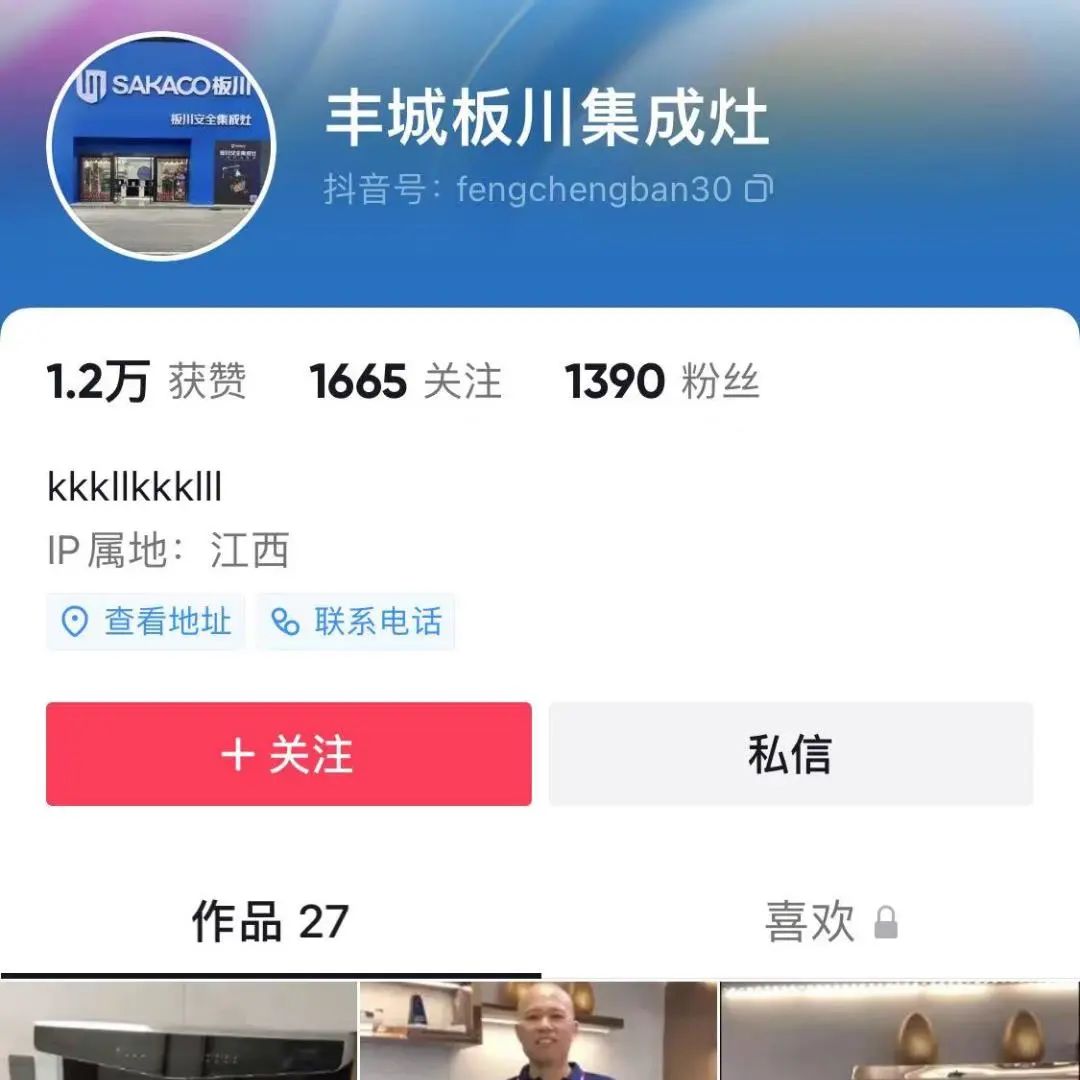The height and width of the screenshot is (1080, 1080).
Task: Open the 查看地址 address chip
Action: click(146, 622)
